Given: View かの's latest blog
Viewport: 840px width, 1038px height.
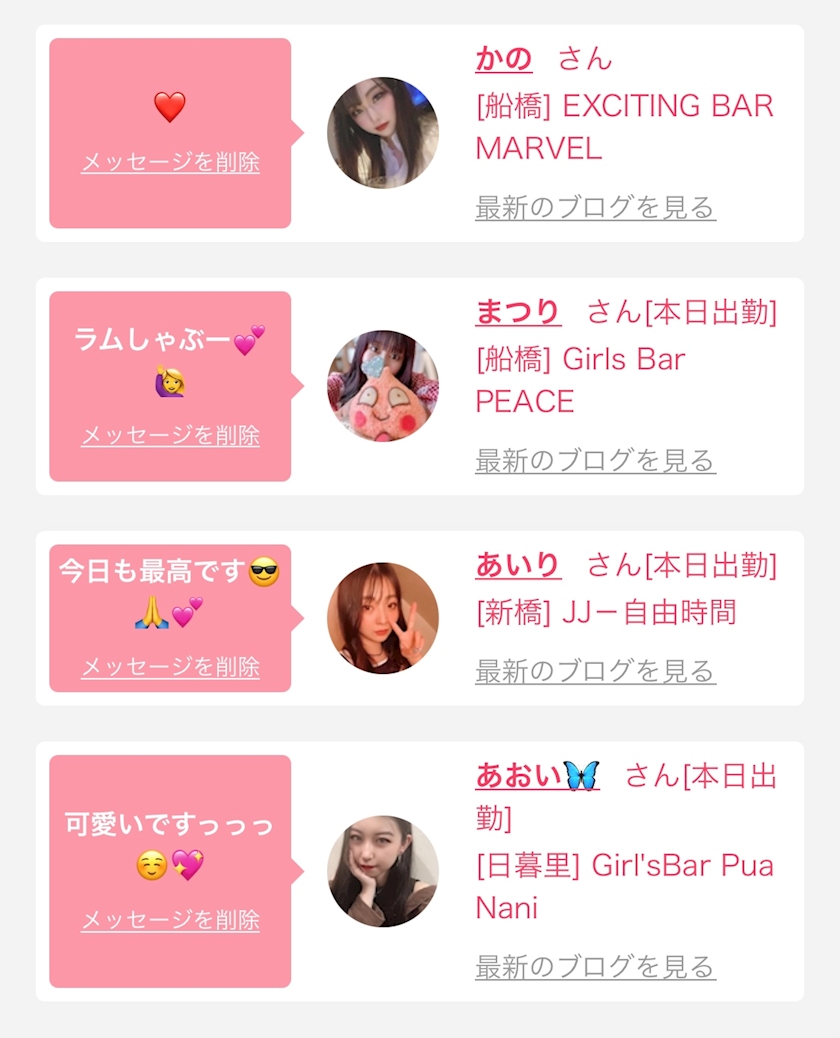Looking at the screenshot, I should pyautogui.click(x=595, y=208).
